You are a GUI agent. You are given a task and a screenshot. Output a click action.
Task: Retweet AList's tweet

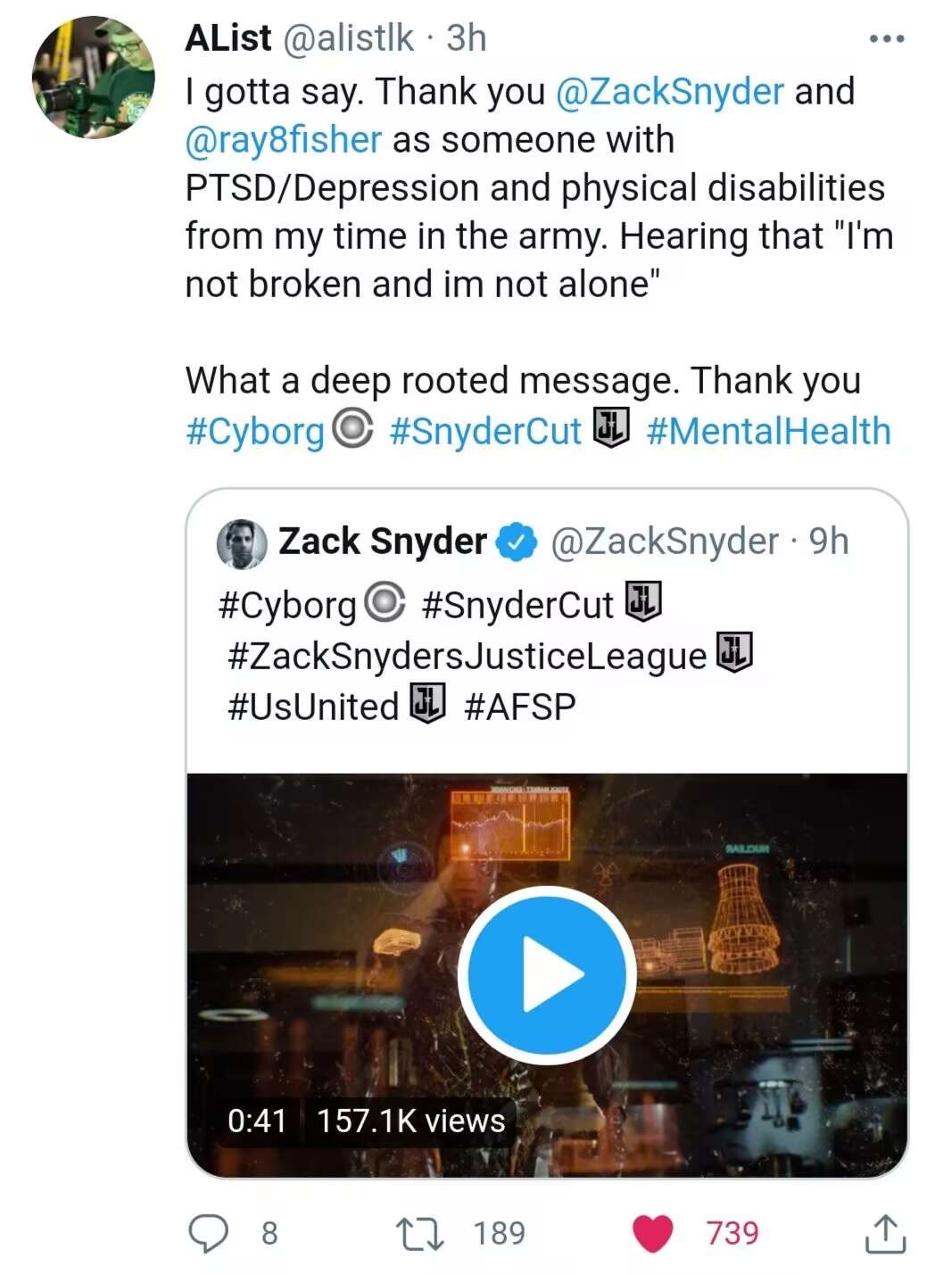coord(419,1233)
